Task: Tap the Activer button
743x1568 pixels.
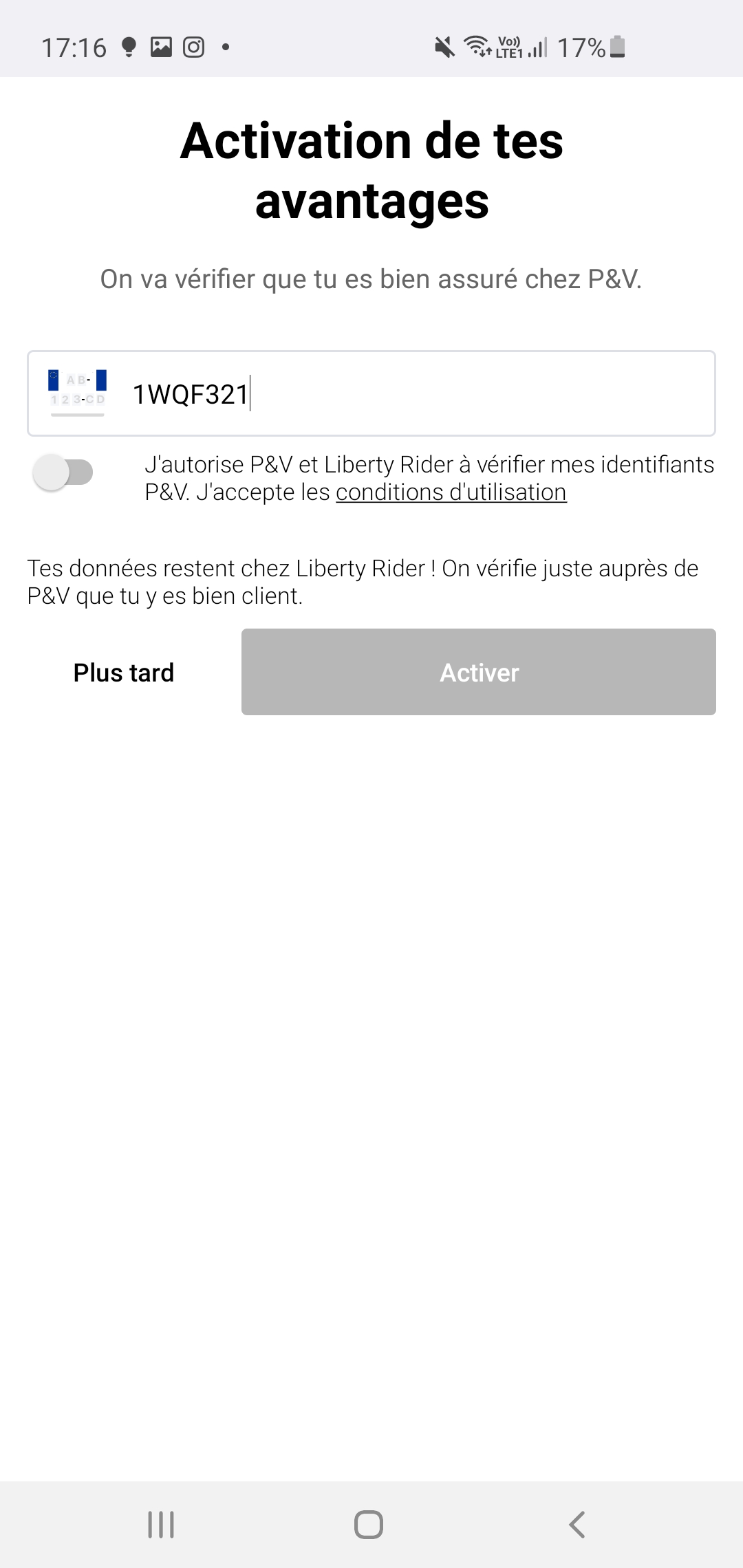Action: click(479, 672)
